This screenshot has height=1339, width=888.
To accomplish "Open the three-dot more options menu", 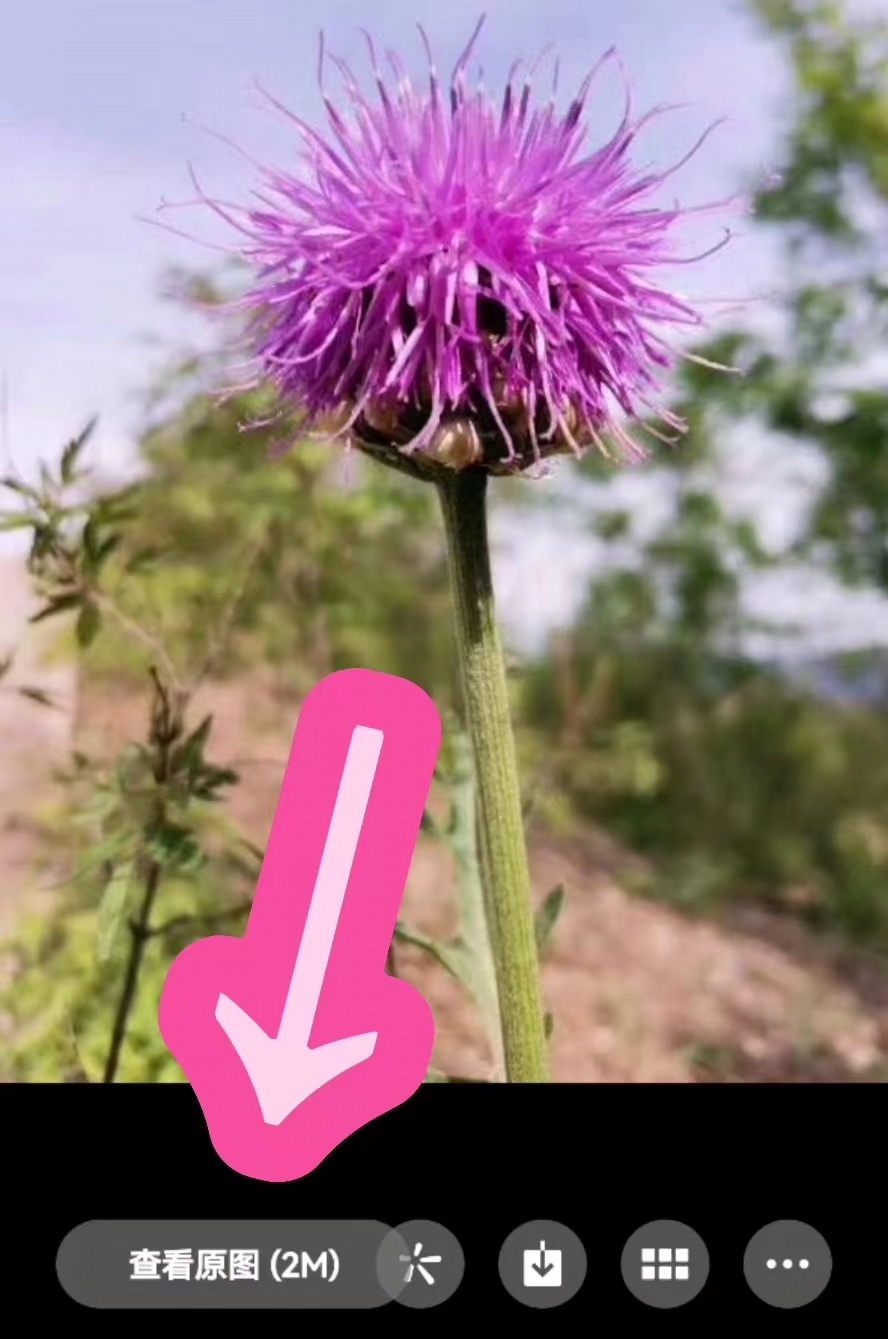I will (x=787, y=1265).
